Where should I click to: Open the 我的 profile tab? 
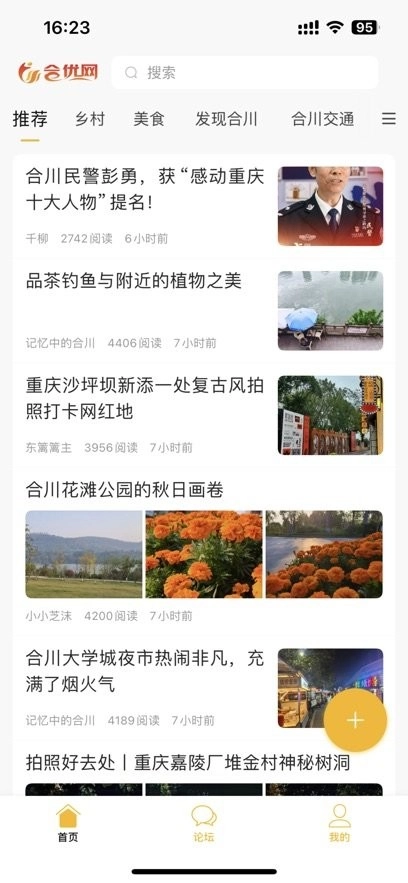tap(339, 823)
